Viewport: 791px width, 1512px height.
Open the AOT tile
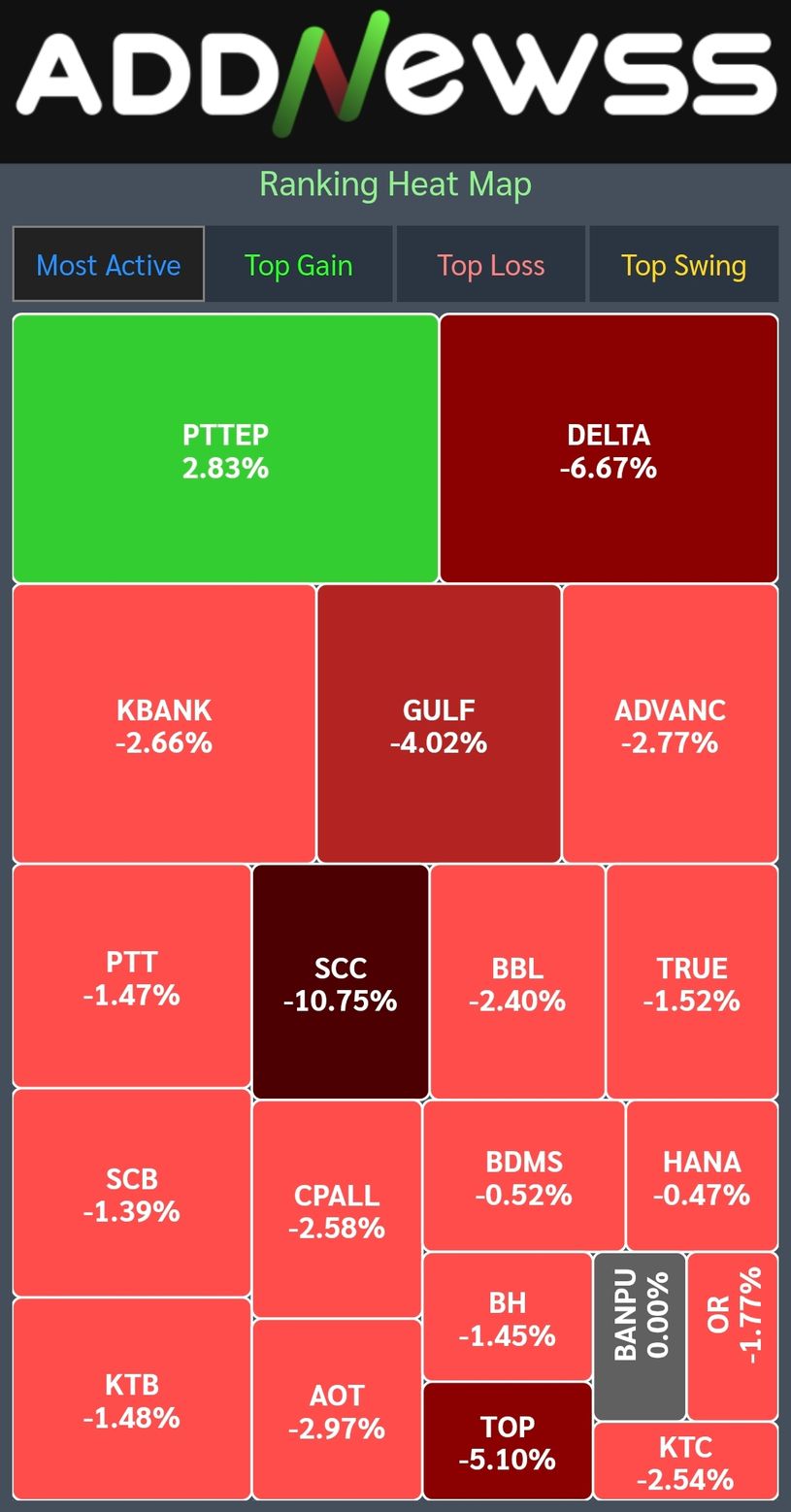click(337, 1410)
